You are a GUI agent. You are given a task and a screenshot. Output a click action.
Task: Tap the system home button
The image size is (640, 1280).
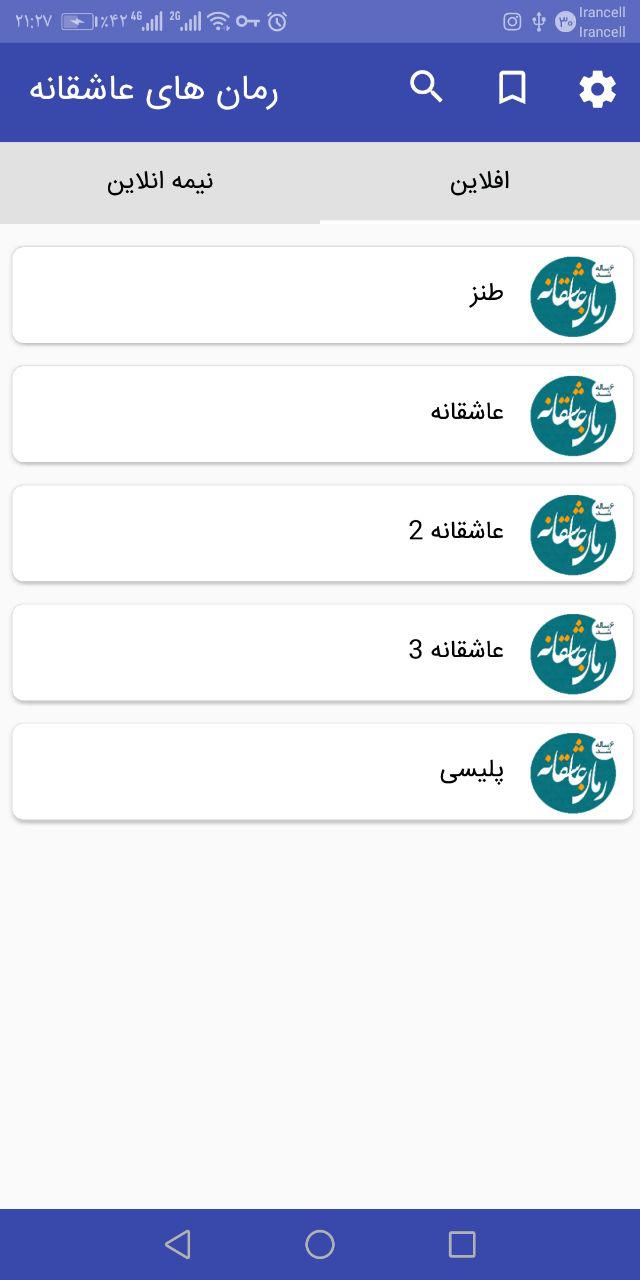click(320, 1244)
